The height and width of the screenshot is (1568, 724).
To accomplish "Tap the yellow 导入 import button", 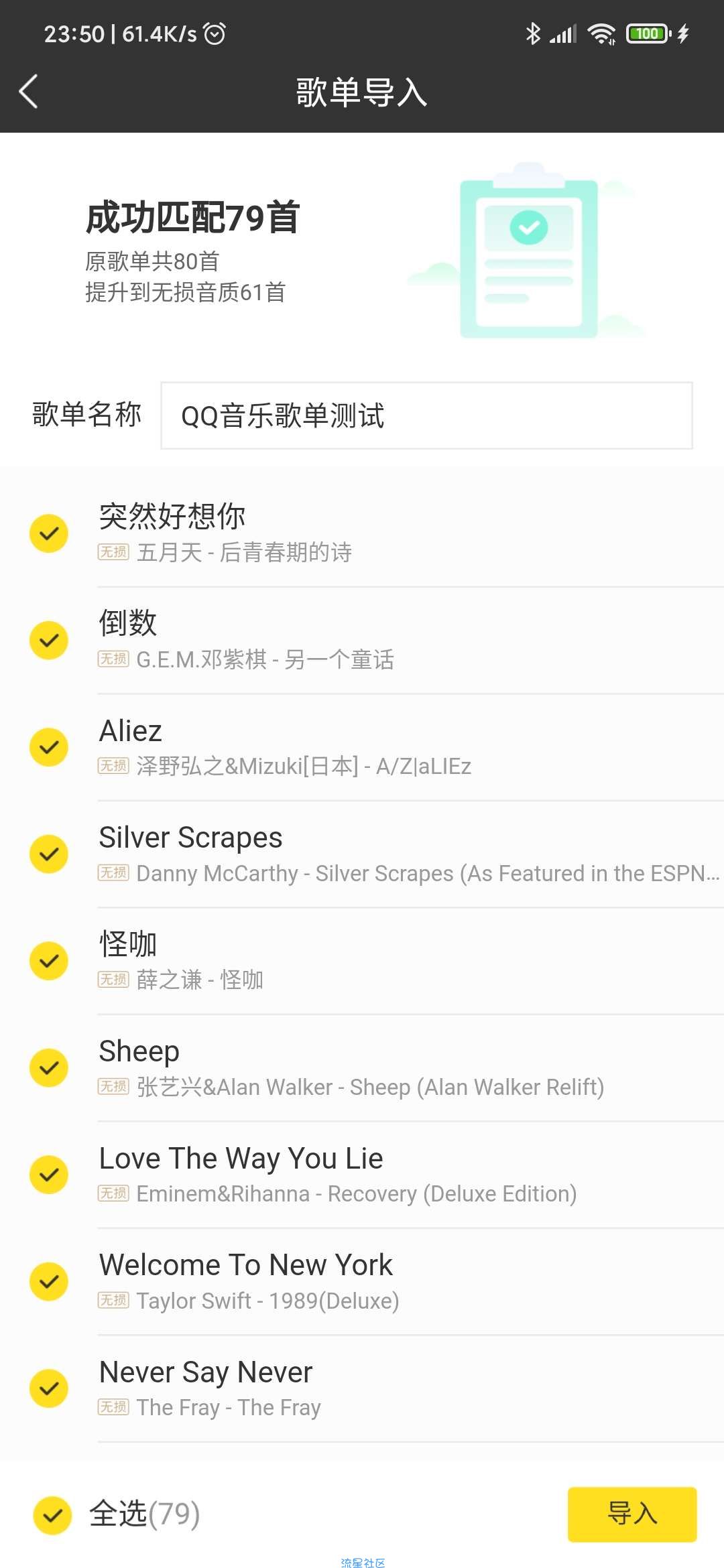I will pos(631,1514).
